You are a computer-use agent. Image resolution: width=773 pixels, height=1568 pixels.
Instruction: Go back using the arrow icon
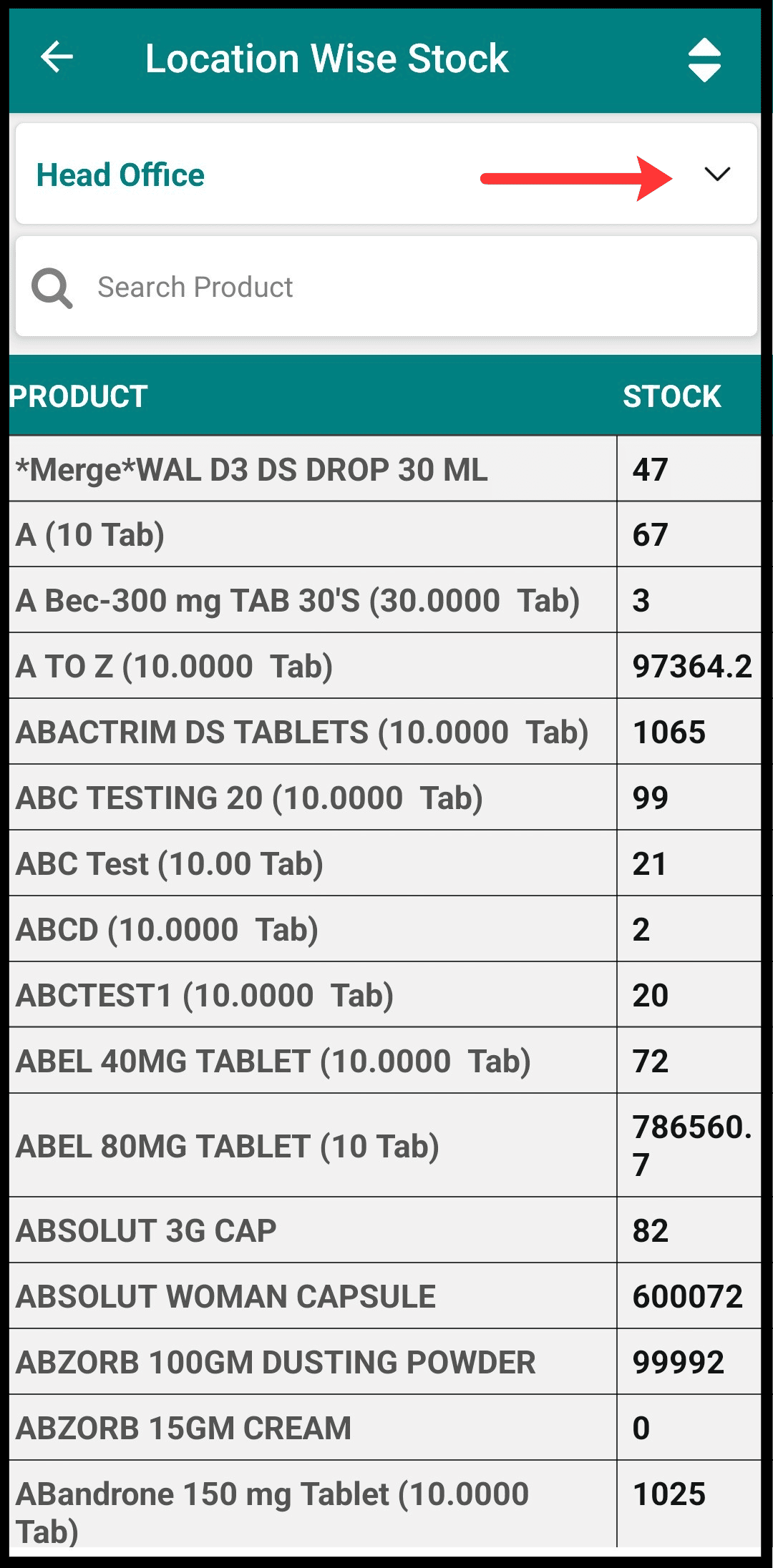click(57, 57)
